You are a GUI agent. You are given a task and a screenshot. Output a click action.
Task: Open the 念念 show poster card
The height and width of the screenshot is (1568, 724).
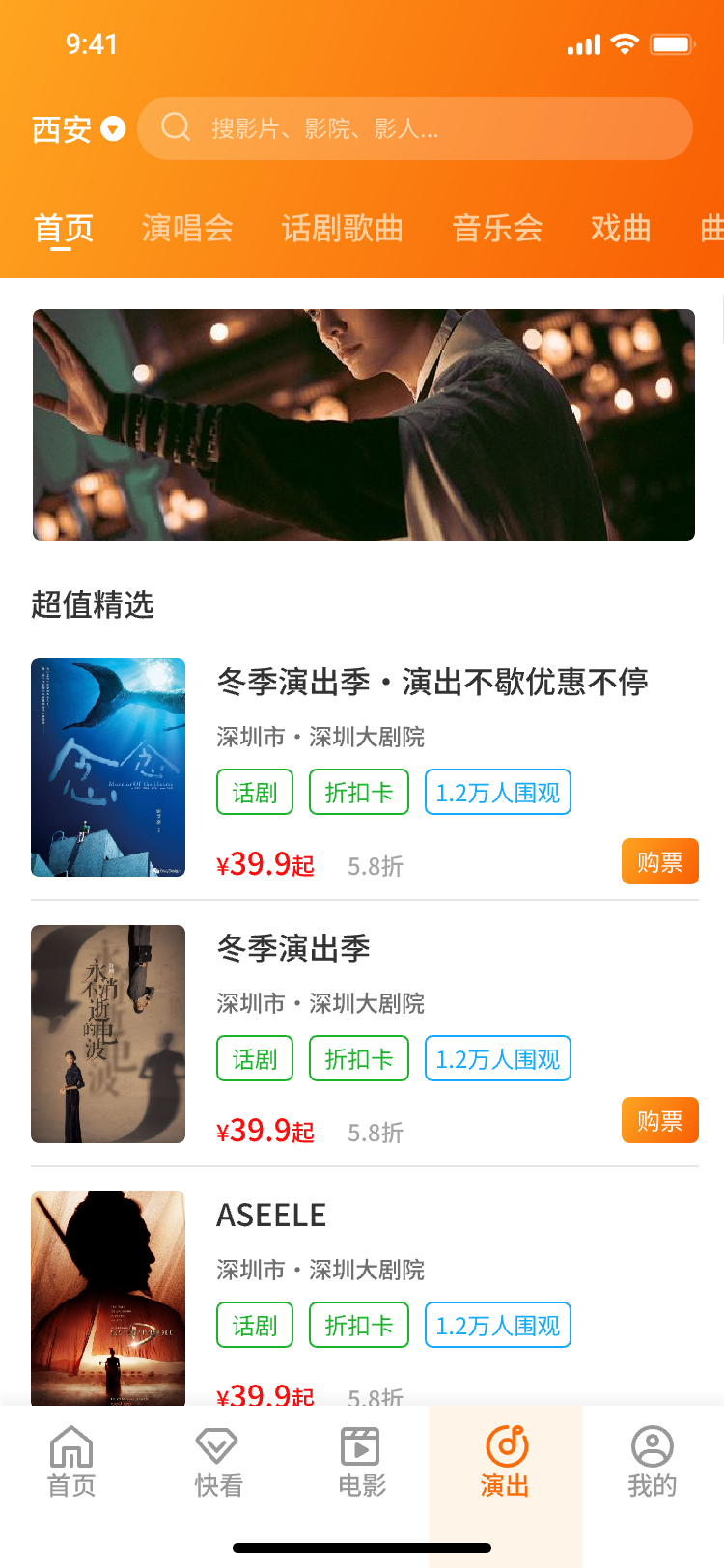(108, 768)
